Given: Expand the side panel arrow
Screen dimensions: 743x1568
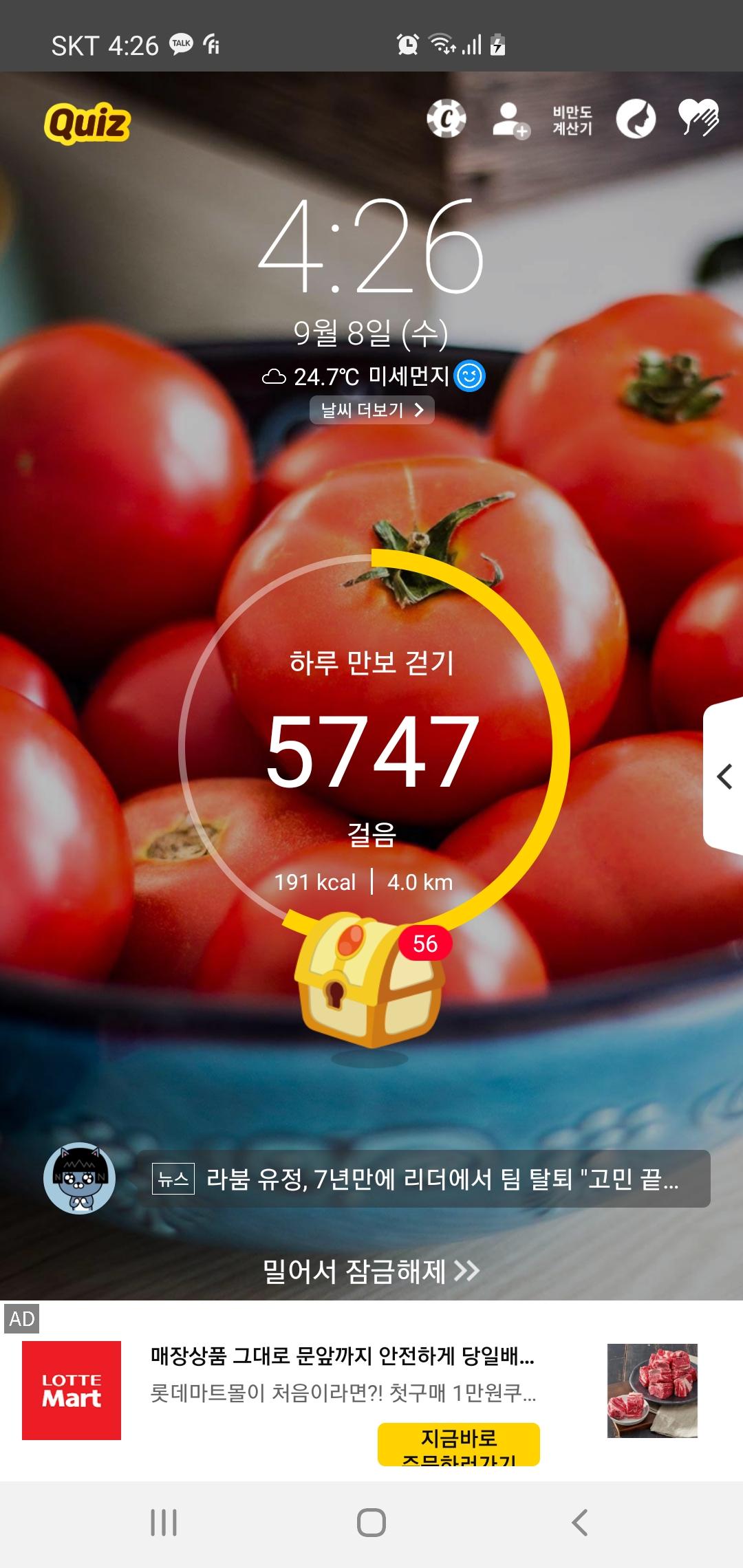Looking at the screenshot, I should tap(724, 776).
